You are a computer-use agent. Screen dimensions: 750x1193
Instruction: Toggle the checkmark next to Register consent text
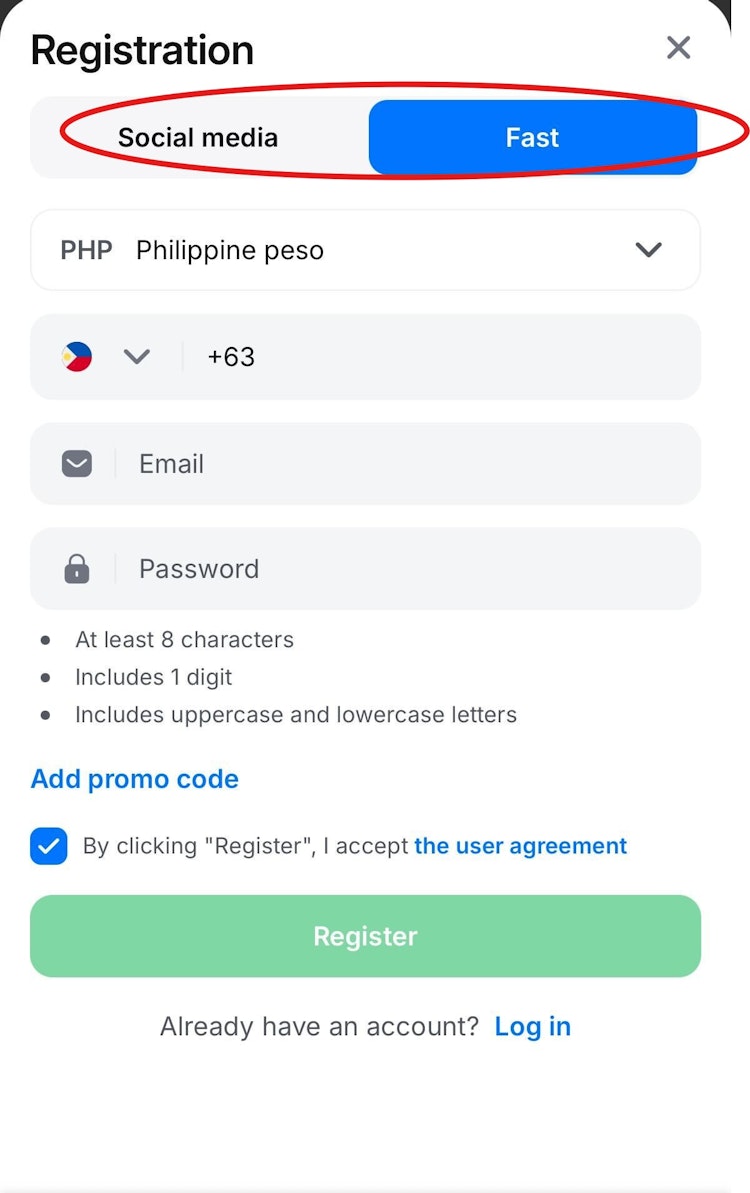[49, 846]
